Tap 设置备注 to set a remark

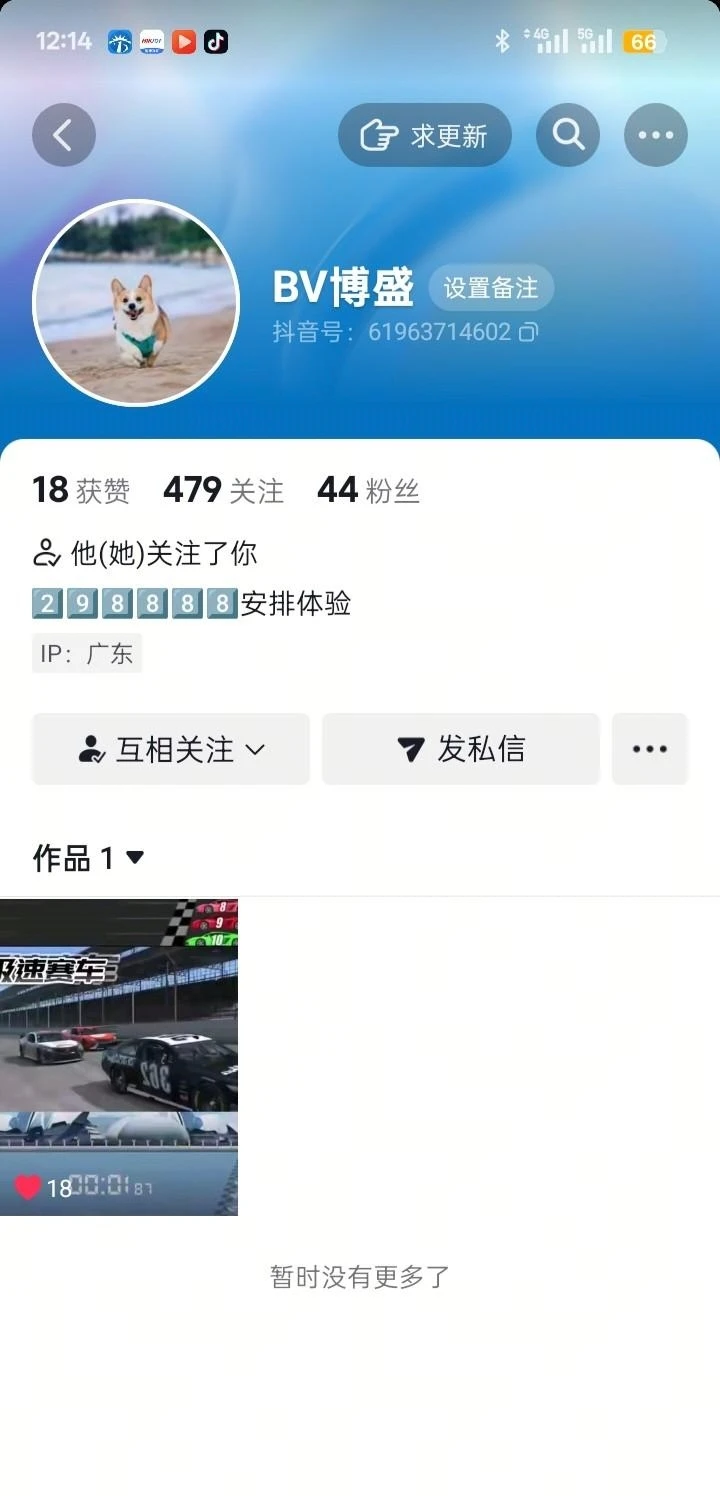[x=491, y=288]
